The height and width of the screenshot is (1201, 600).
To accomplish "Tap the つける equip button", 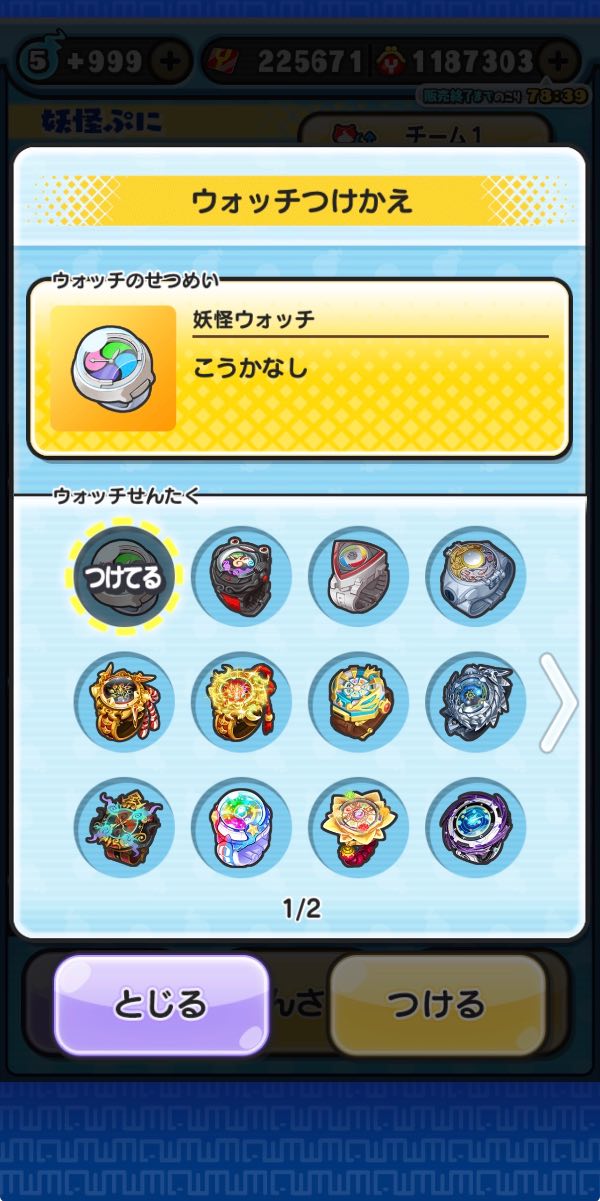I will tap(438, 1003).
